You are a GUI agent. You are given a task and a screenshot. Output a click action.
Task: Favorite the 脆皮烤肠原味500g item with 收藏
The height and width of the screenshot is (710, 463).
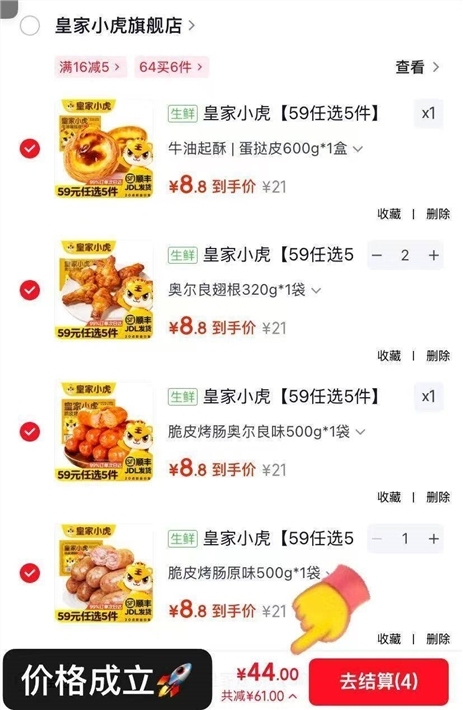389,639
